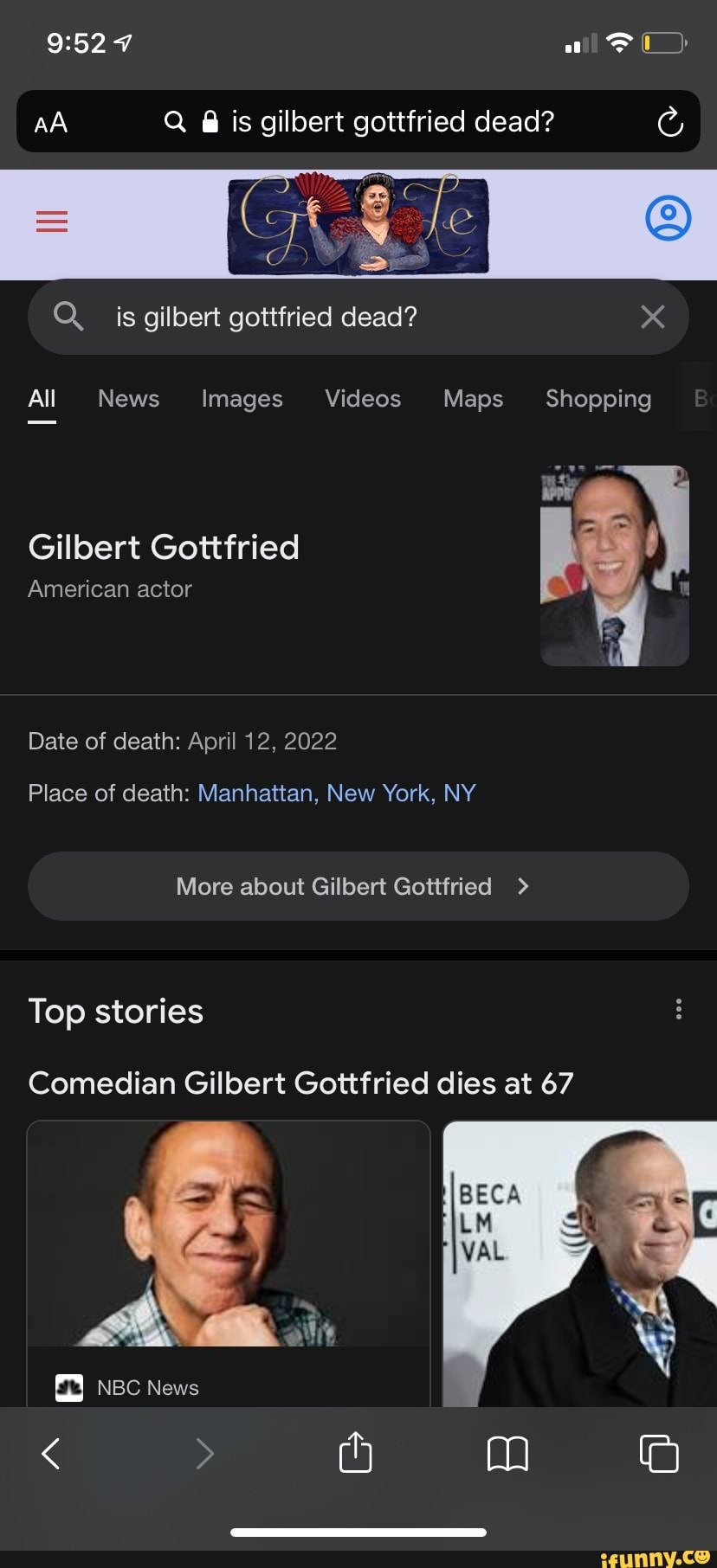Expand More about Gilbert Gottfried

coord(358,886)
